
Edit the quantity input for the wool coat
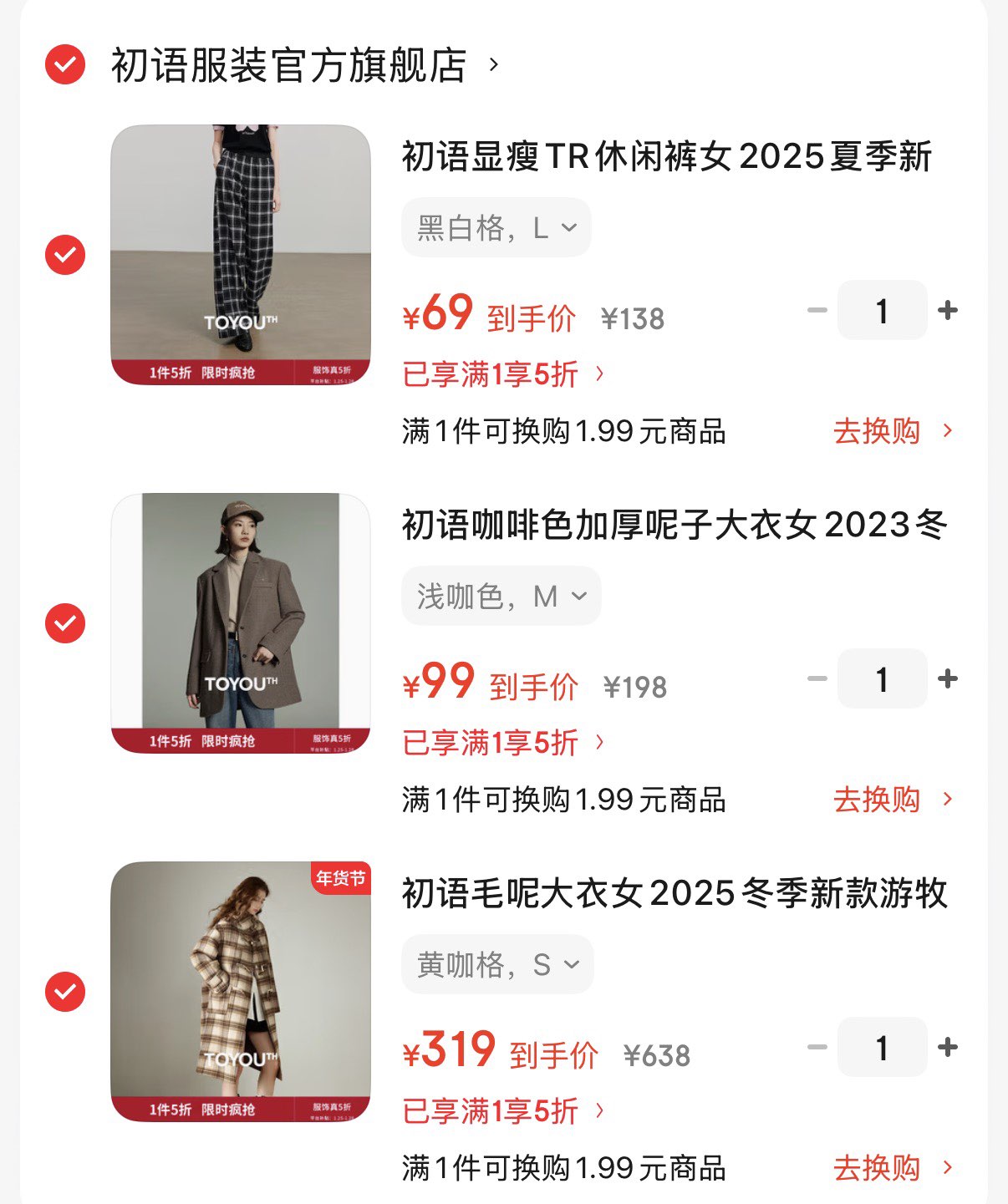pyautogui.click(x=882, y=1047)
